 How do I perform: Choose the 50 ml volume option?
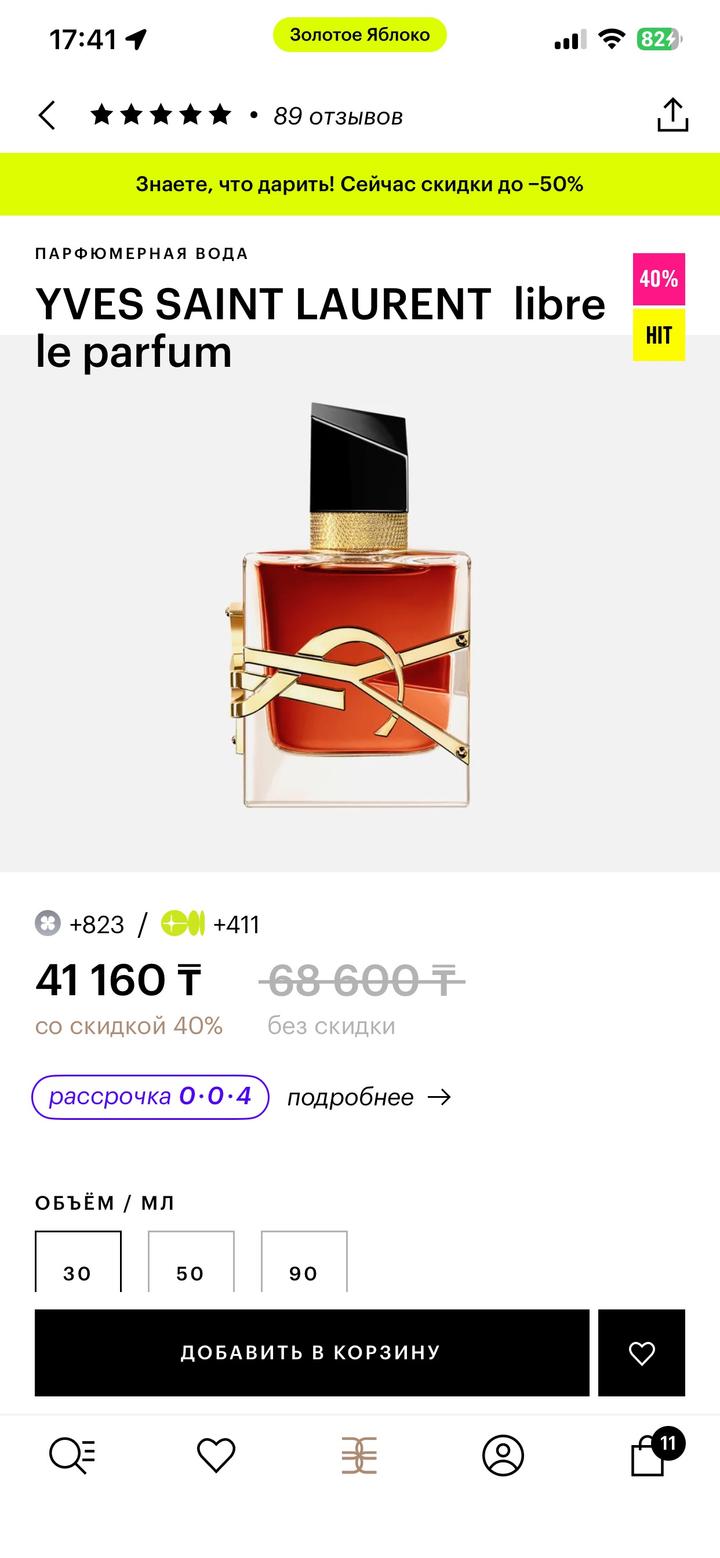(x=191, y=1264)
